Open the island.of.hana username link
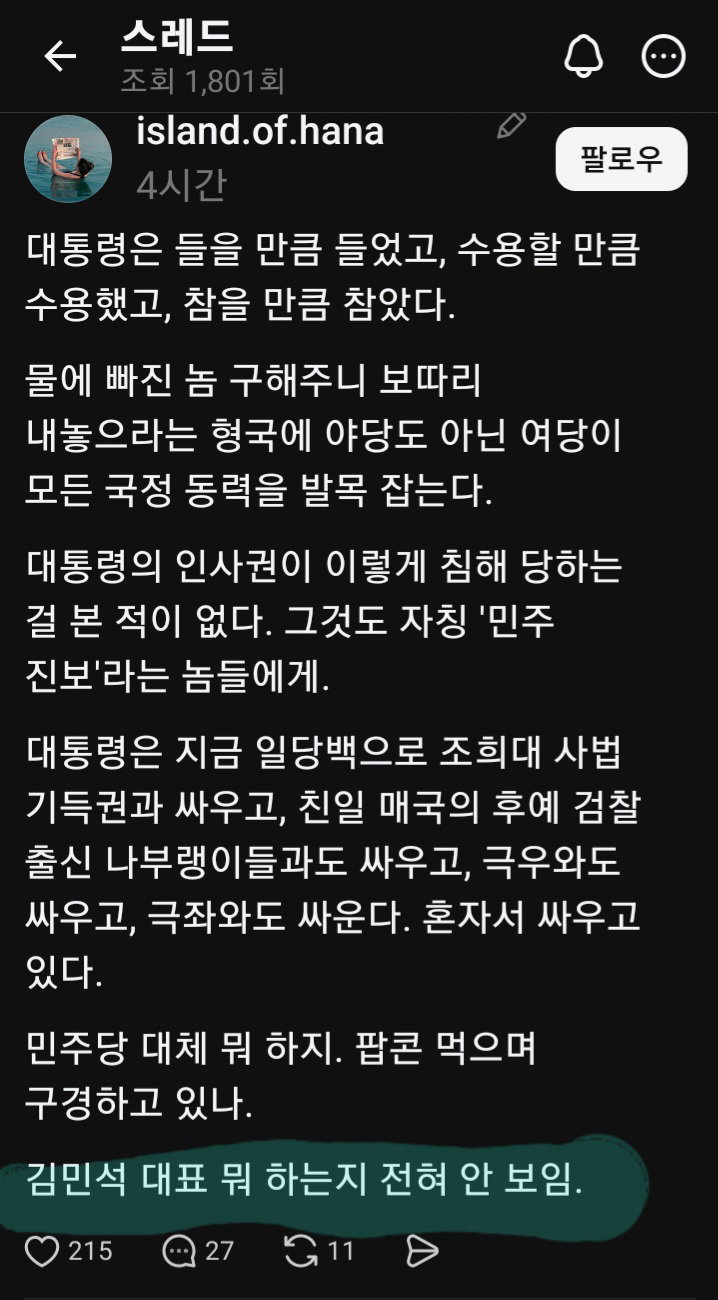 [x=260, y=131]
